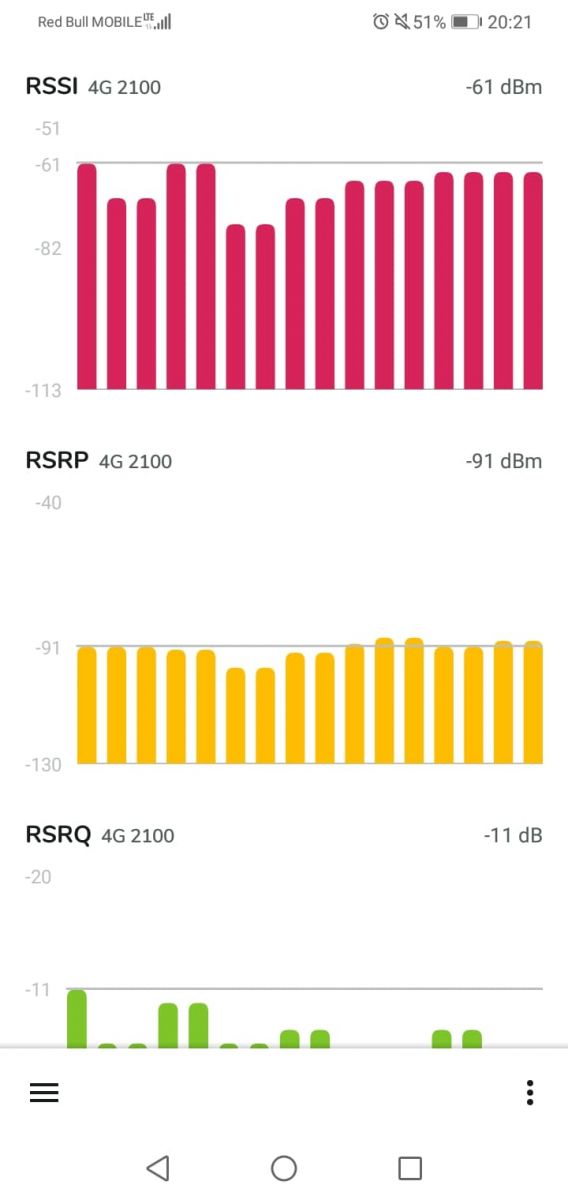
Task: Open the three-dot overflow menu
Action: coord(529,1093)
